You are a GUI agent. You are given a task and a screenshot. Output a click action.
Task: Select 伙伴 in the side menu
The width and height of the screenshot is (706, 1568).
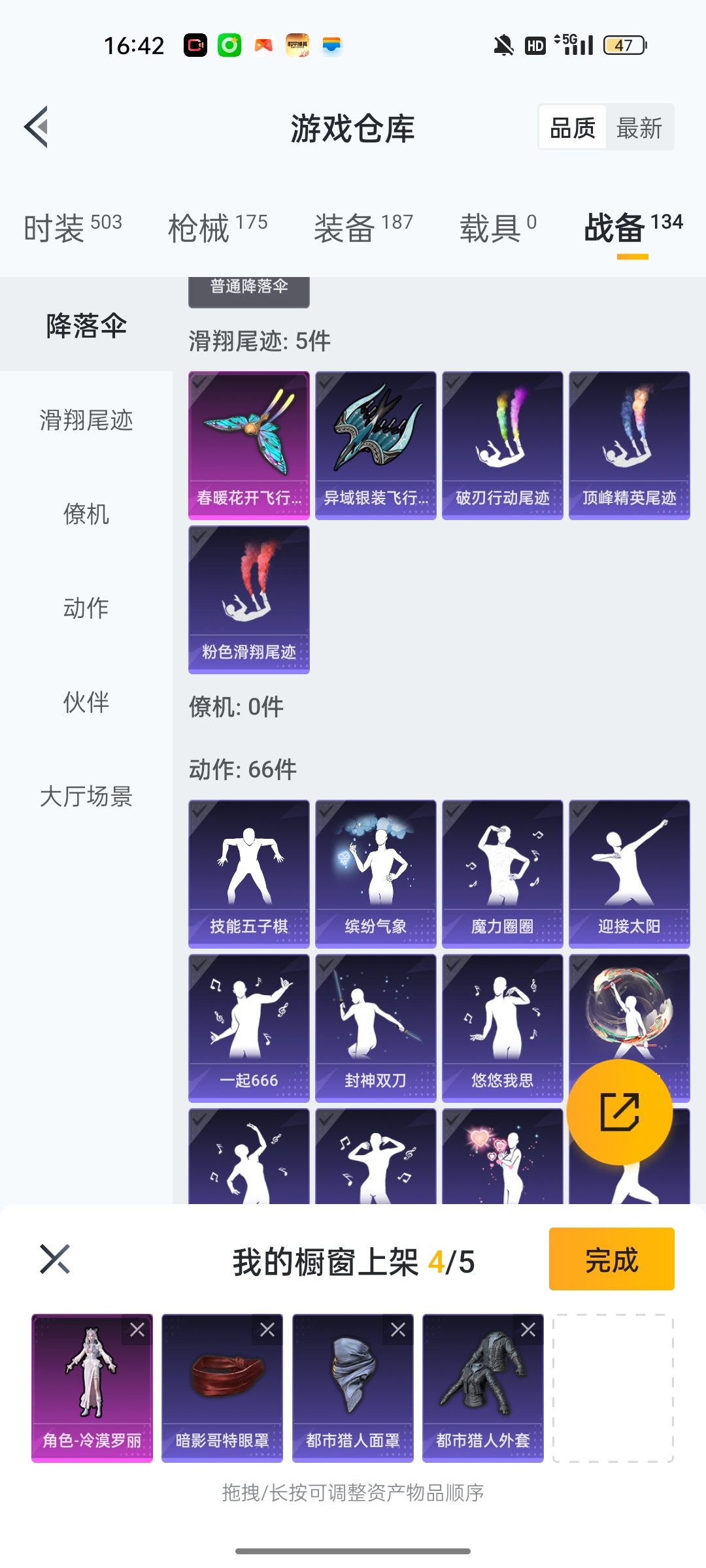[x=86, y=702]
